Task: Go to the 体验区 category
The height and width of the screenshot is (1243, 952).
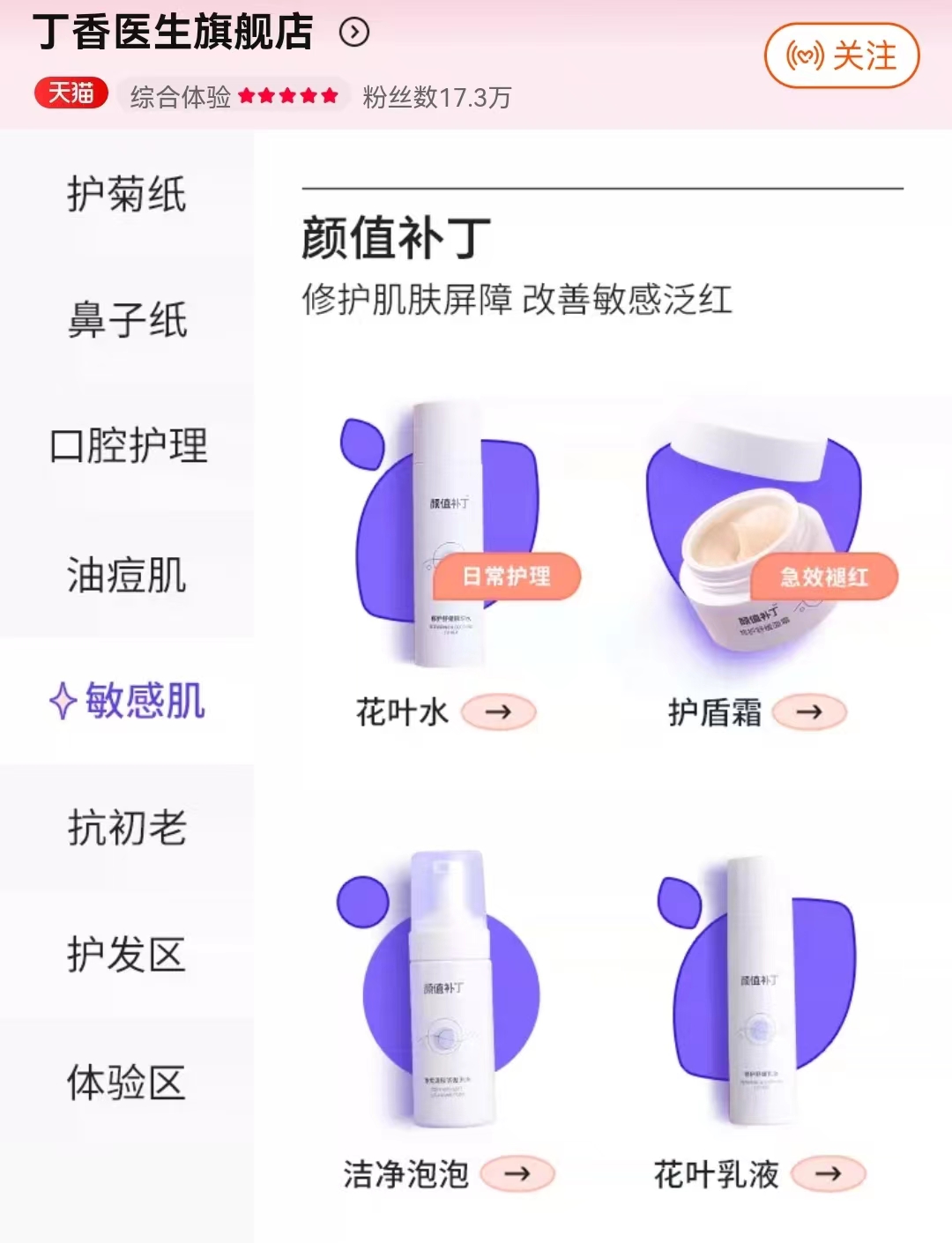Action: 127,1083
